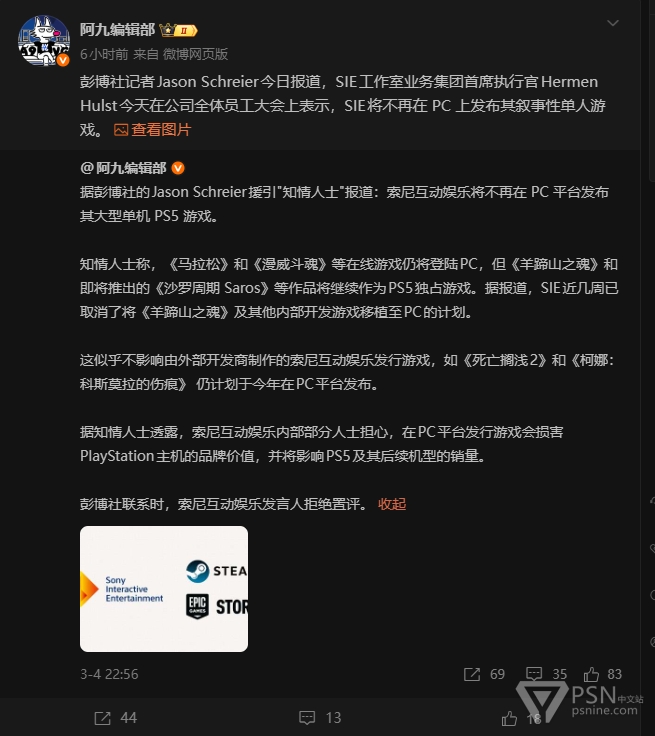Repost the quoted post with 69 shares
655x736 pixels.
click(484, 674)
